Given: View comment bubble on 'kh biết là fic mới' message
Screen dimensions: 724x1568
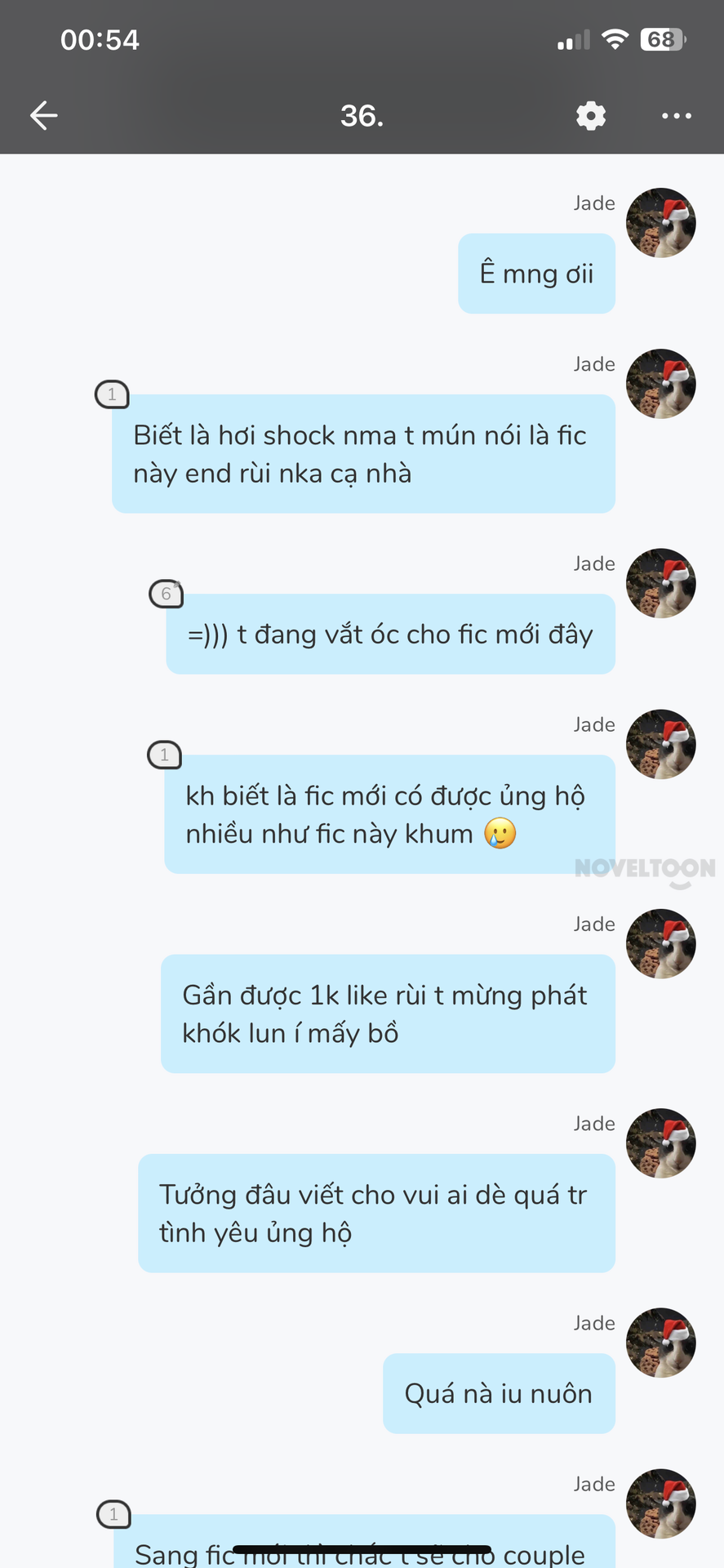Looking at the screenshot, I should point(164,755).
